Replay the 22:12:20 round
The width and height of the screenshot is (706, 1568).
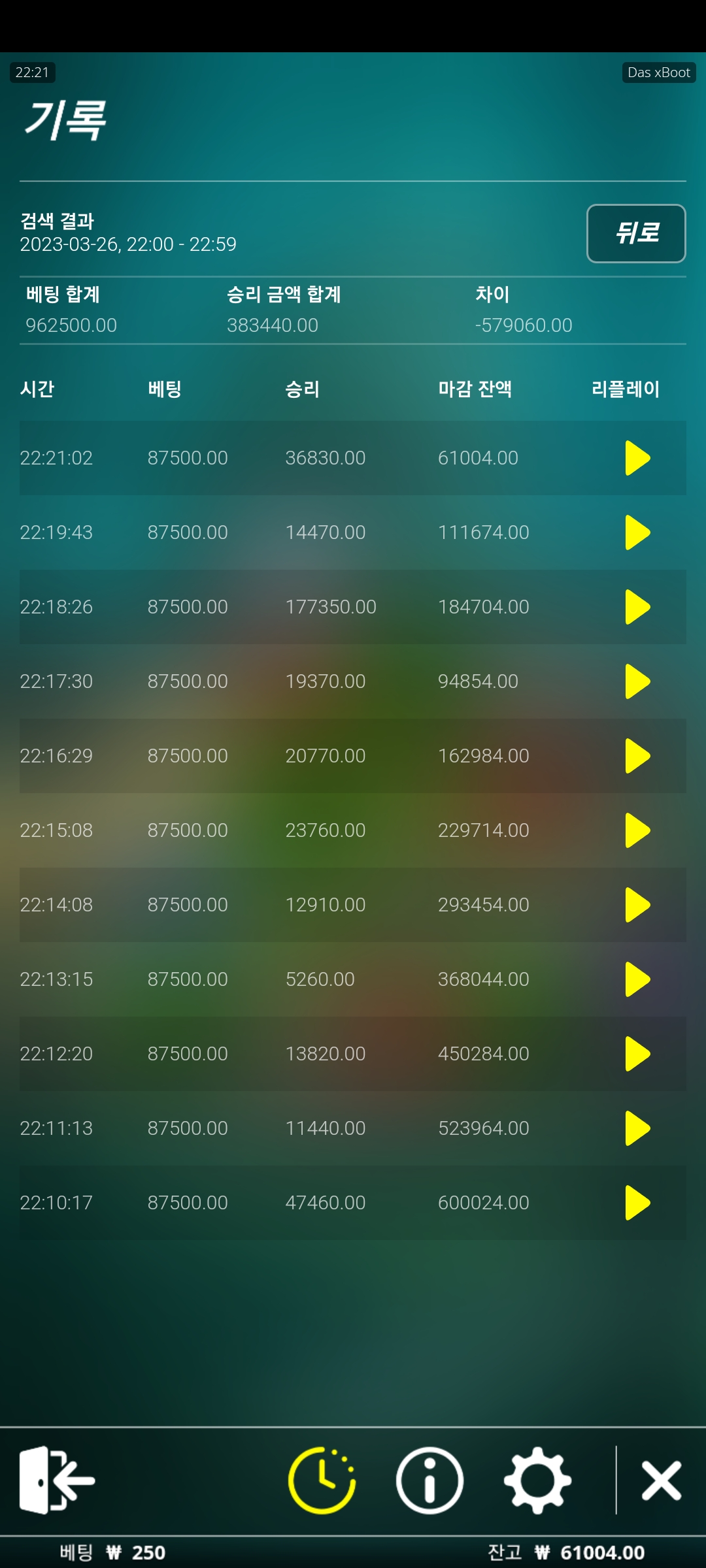637,1054
